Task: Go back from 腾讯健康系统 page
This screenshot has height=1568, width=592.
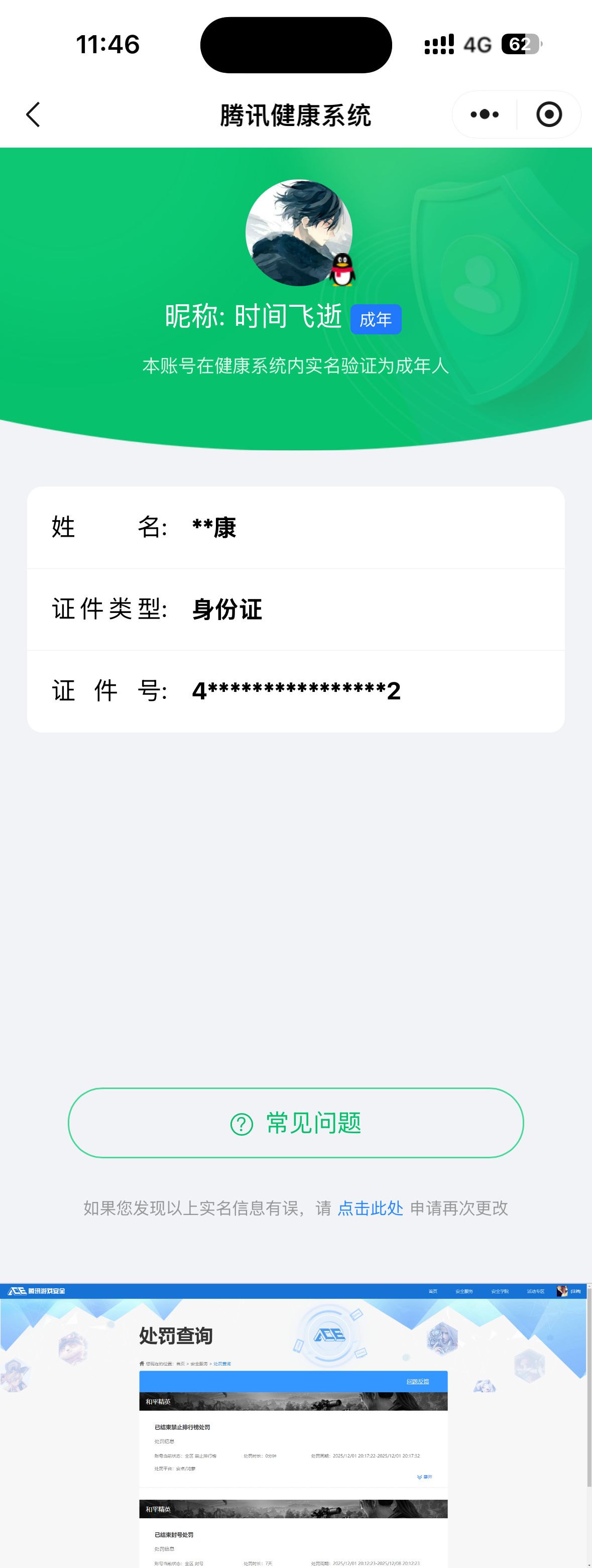Action: pos(34,114)
